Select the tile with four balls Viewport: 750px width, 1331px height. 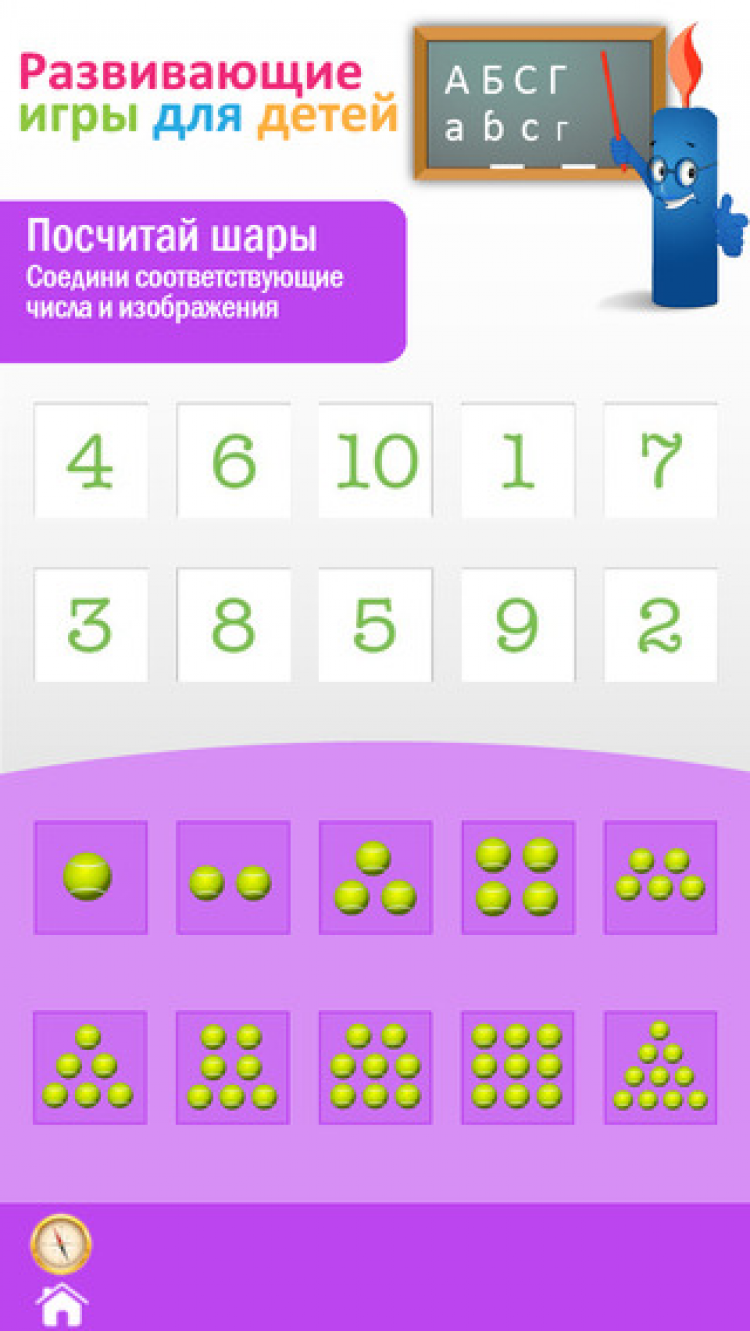[x=518, y=878]
